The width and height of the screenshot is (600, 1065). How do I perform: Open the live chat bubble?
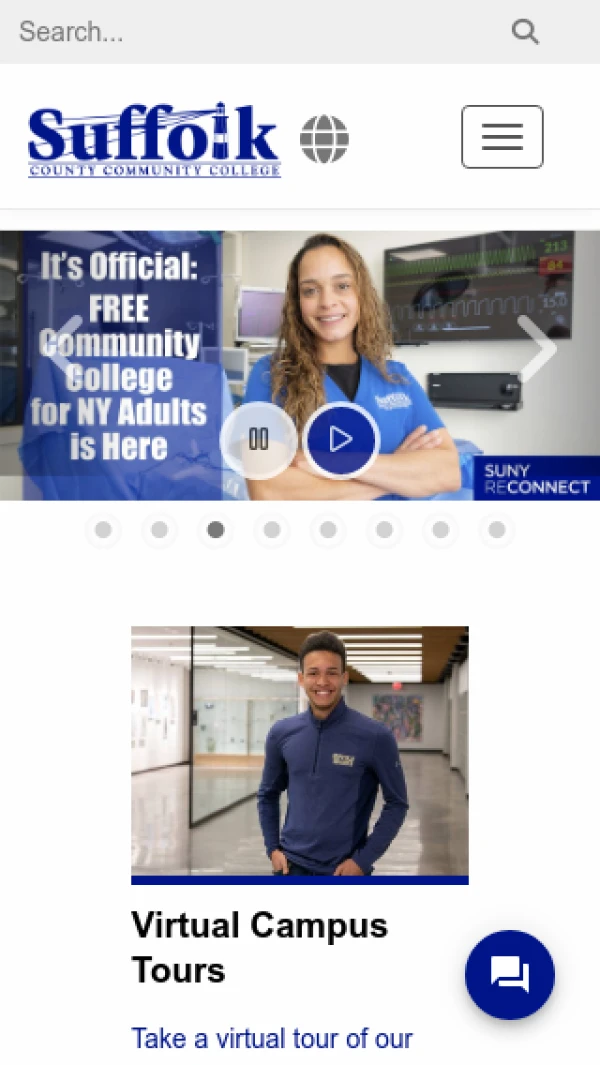510,974
